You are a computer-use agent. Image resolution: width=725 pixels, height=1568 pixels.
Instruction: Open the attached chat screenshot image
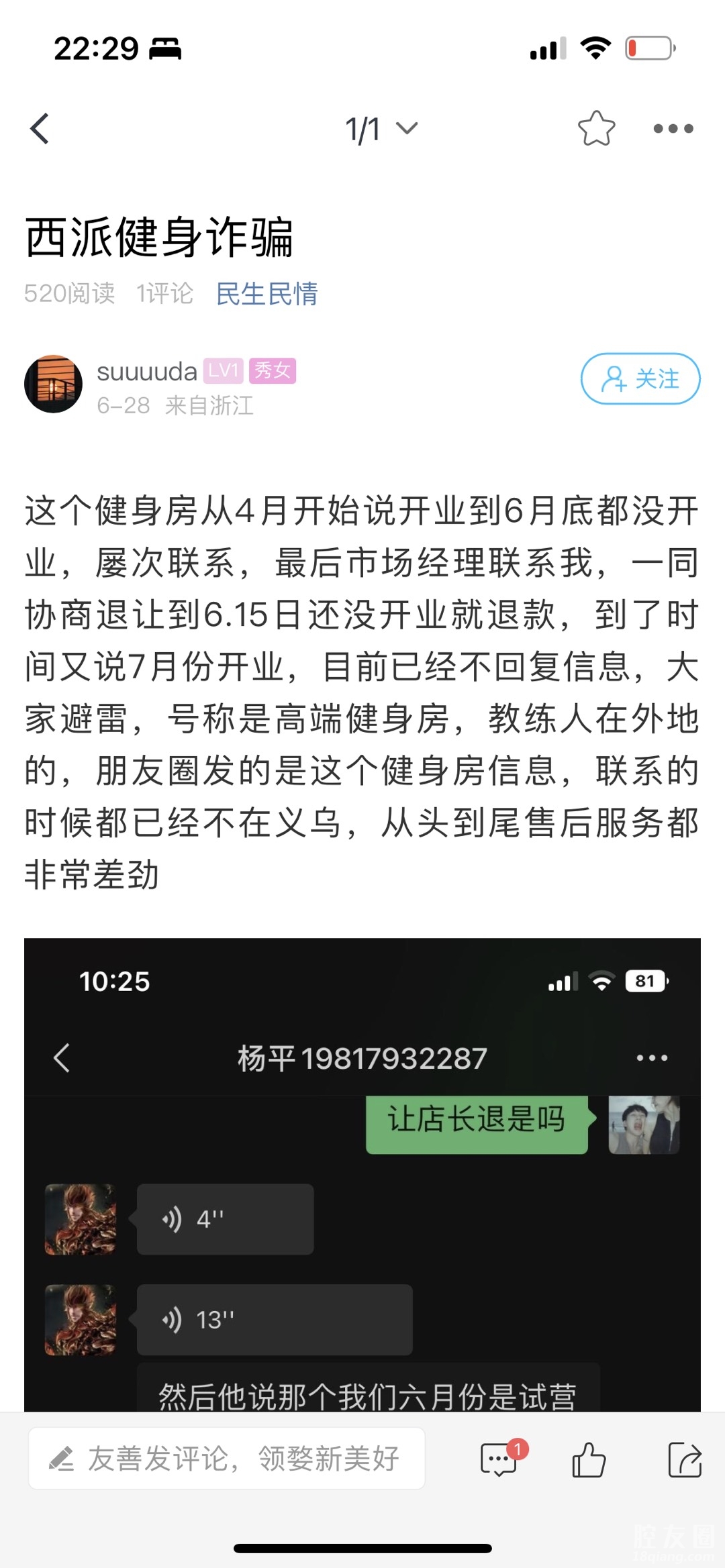pyautogui.click(x=362, y=1174)
